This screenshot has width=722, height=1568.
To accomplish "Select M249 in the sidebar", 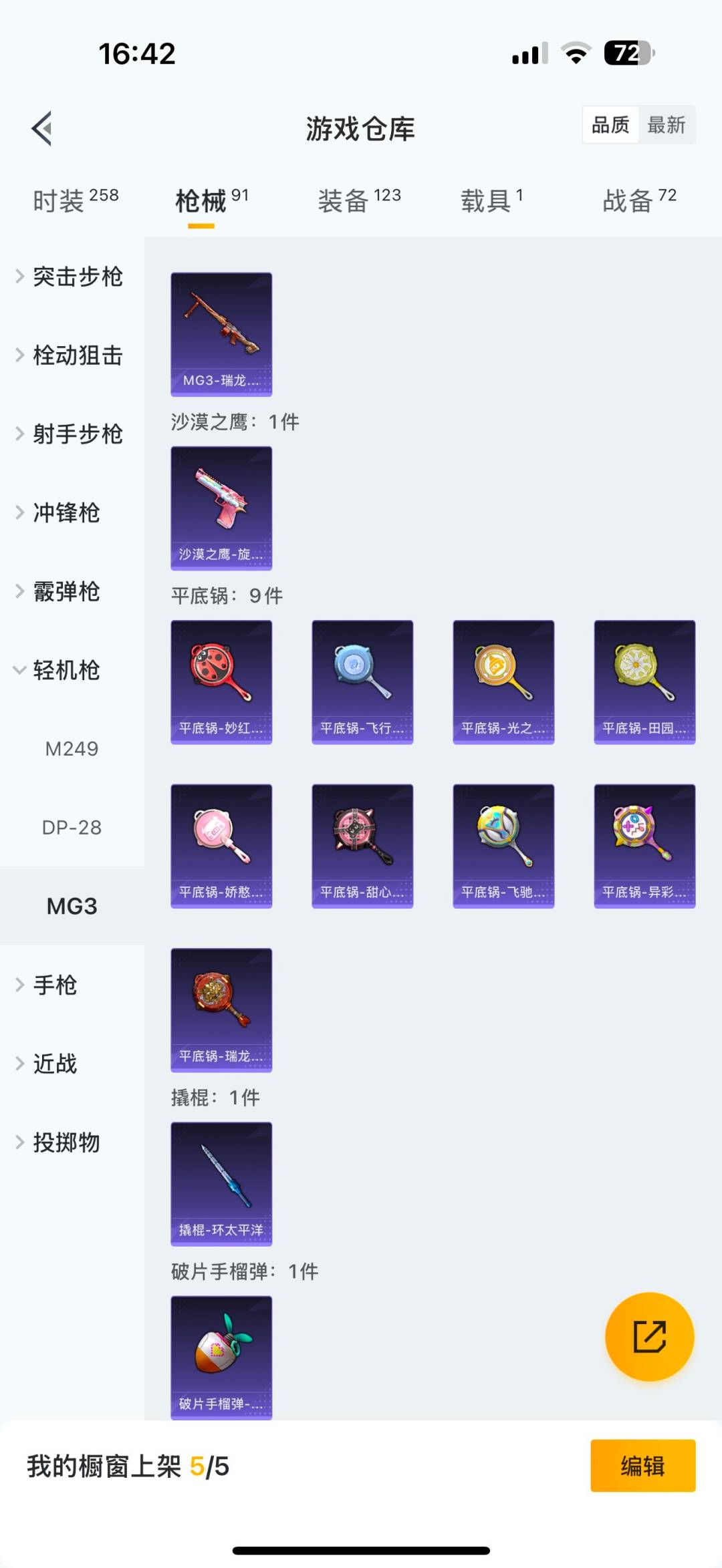I will [72, 749].
